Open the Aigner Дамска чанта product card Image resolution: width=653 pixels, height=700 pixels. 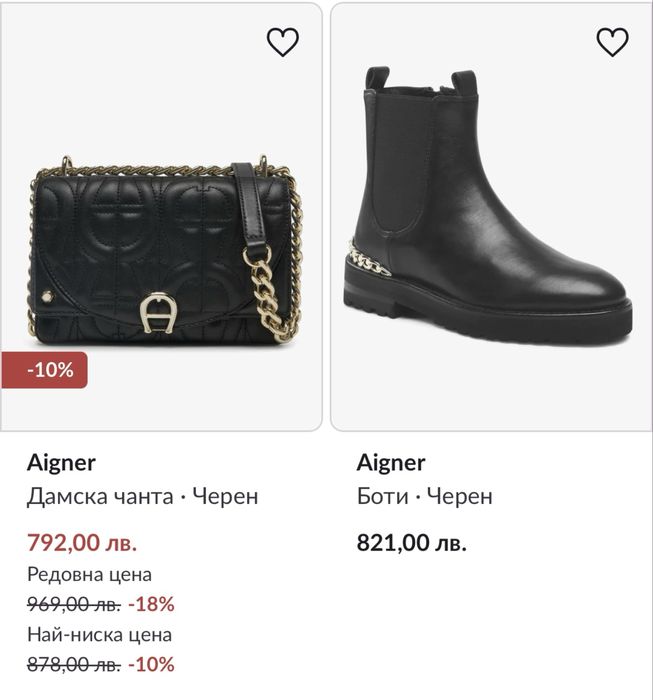[x=160, y=250]
